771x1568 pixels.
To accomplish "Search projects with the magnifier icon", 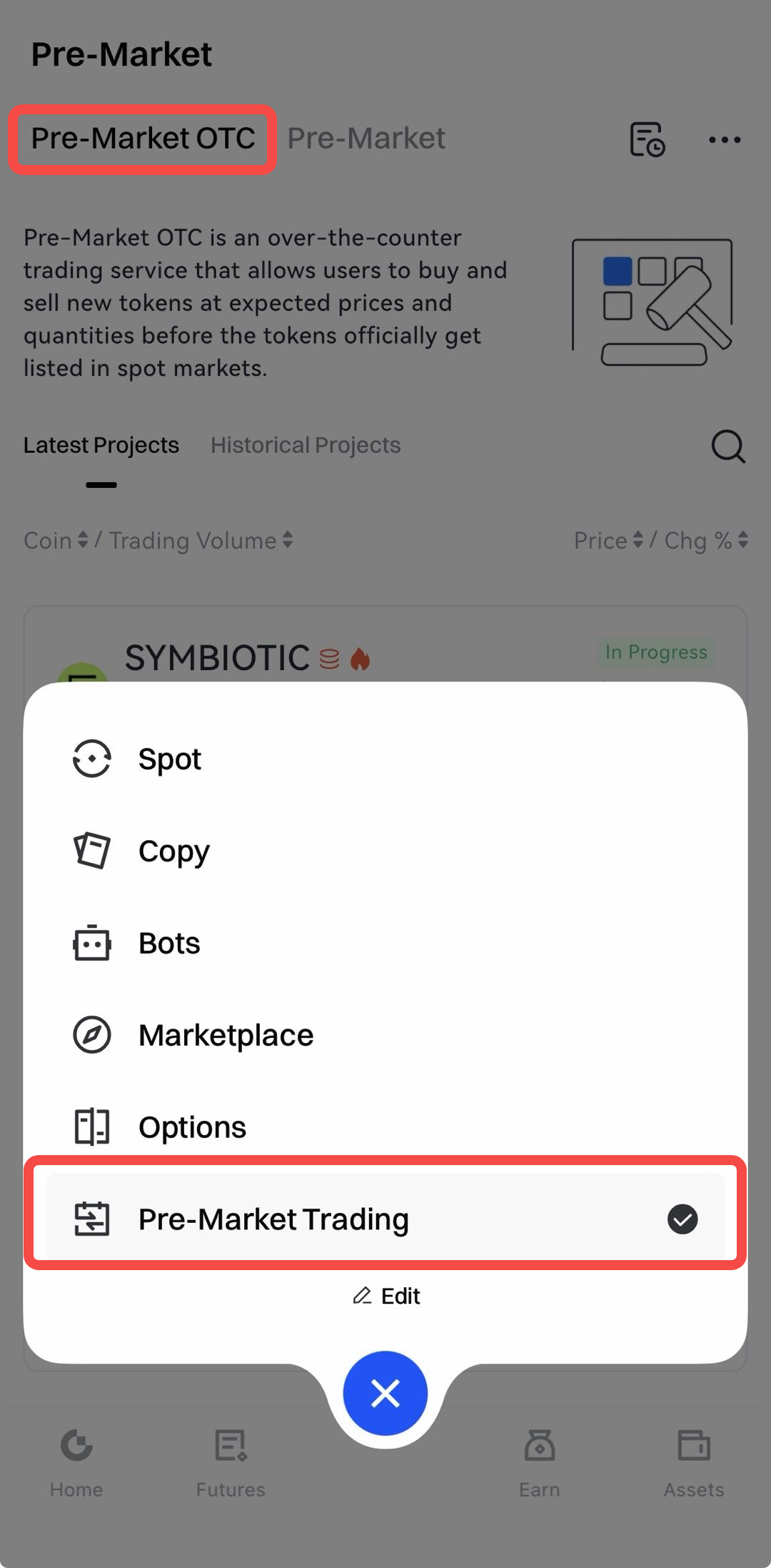I will click(728, 446).
